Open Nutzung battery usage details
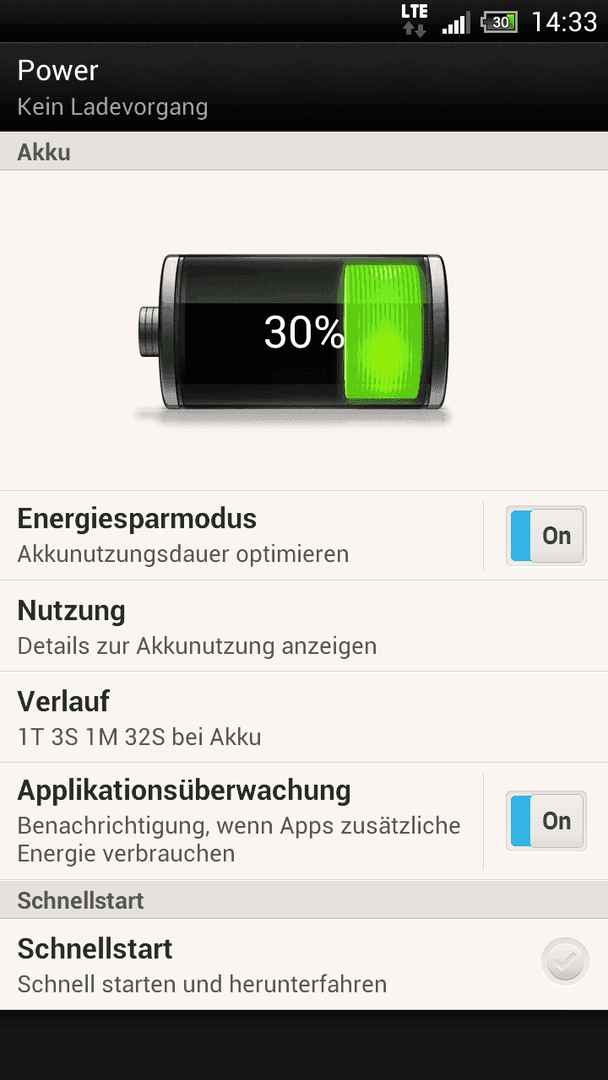This screenshot has width=608, height=1080. (304, 626)
